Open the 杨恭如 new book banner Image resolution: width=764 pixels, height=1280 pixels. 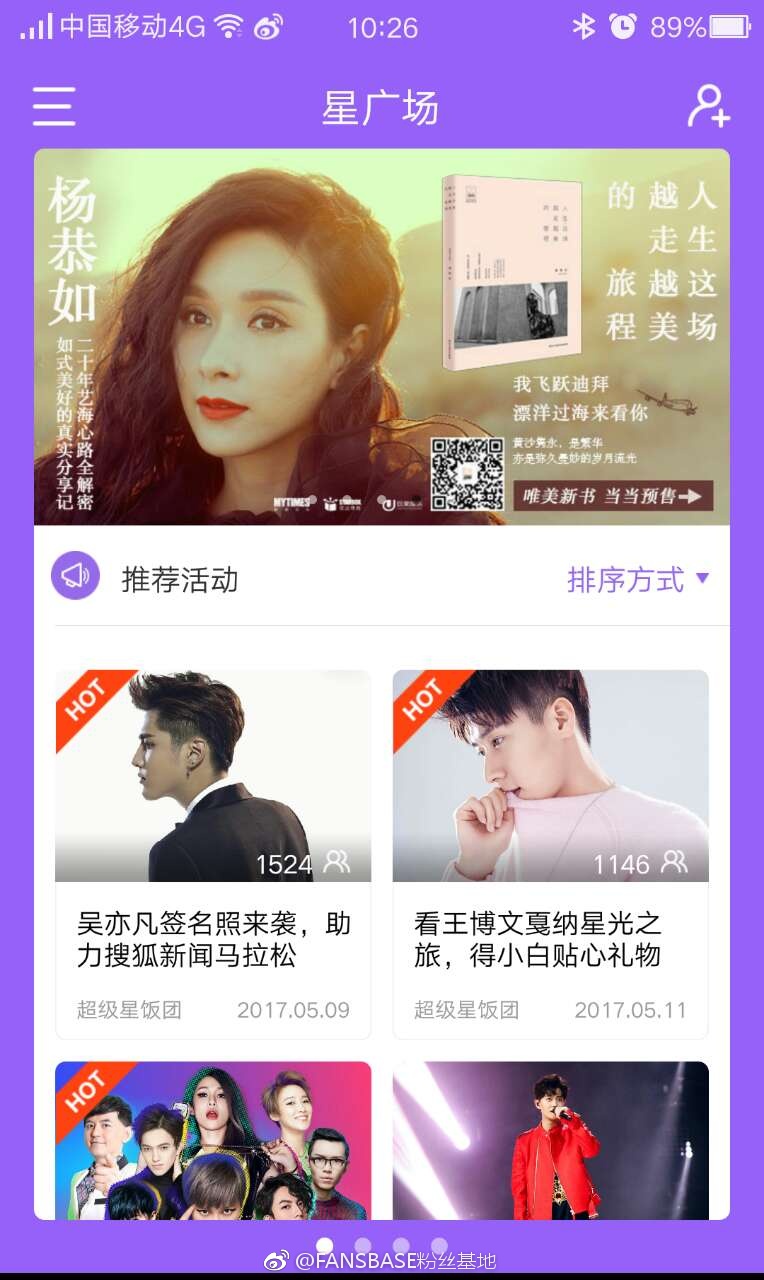(x=382, y=337)
